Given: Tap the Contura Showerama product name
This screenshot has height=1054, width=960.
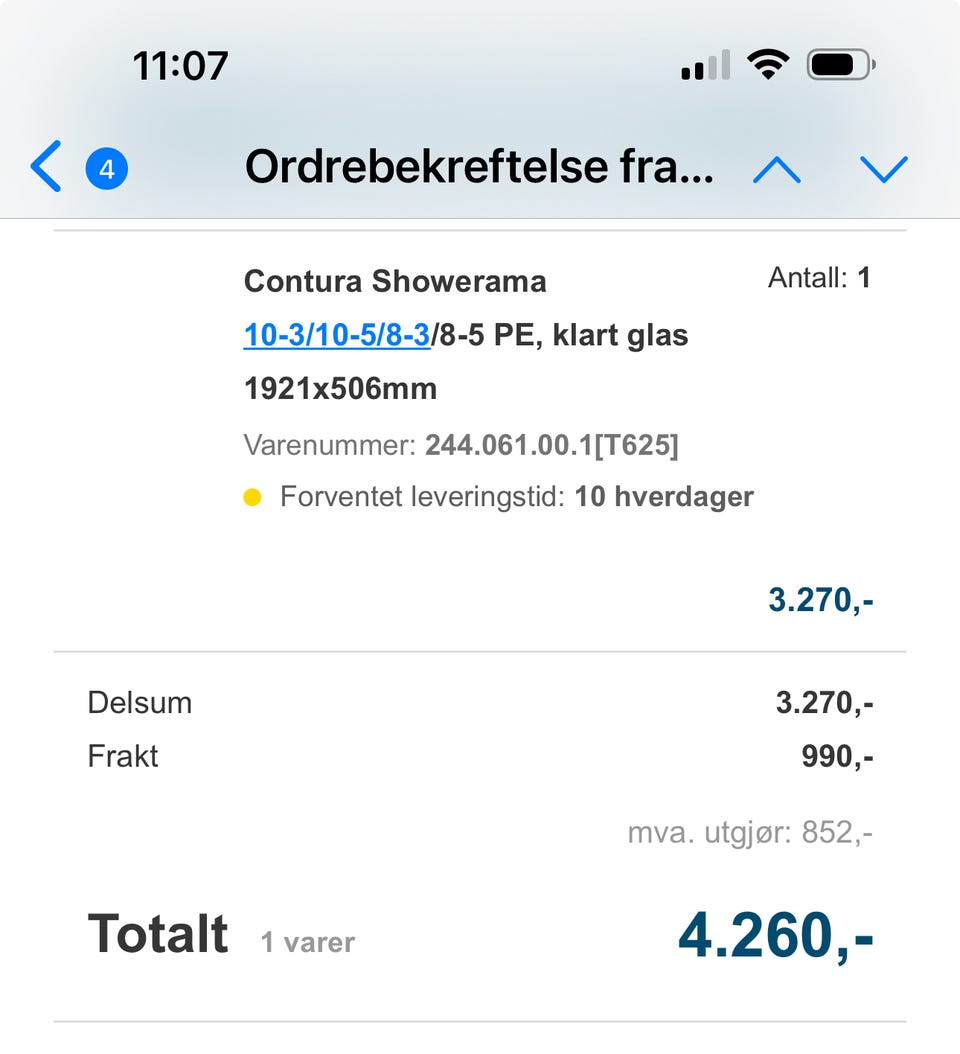Looking at the screenshot, I should click(x=395, y=281).
